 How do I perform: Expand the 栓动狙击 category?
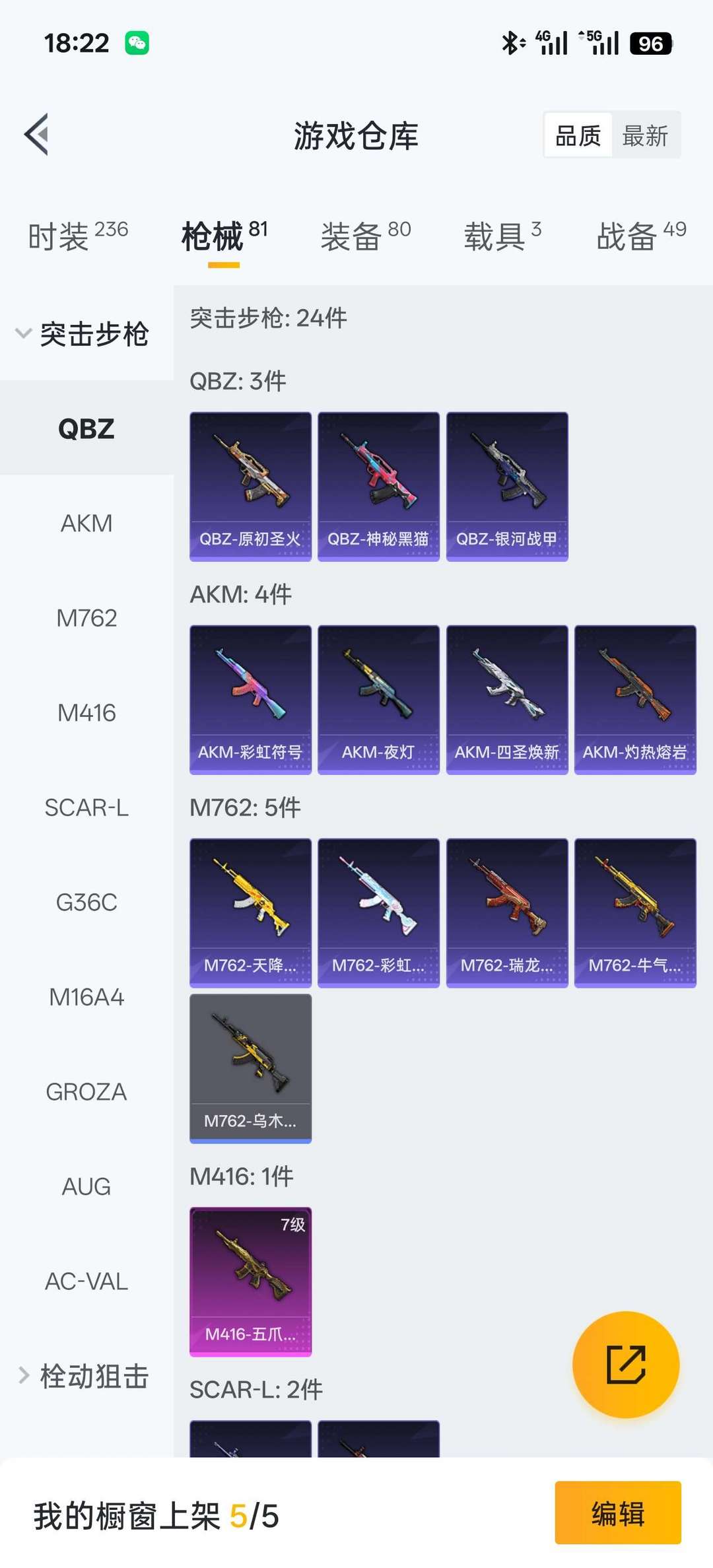point(84,1376)
